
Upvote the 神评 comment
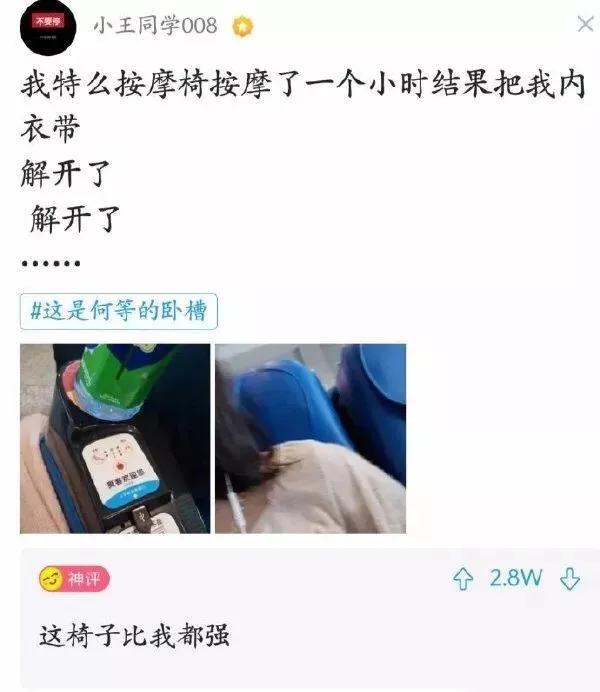(x=463, y=580)
